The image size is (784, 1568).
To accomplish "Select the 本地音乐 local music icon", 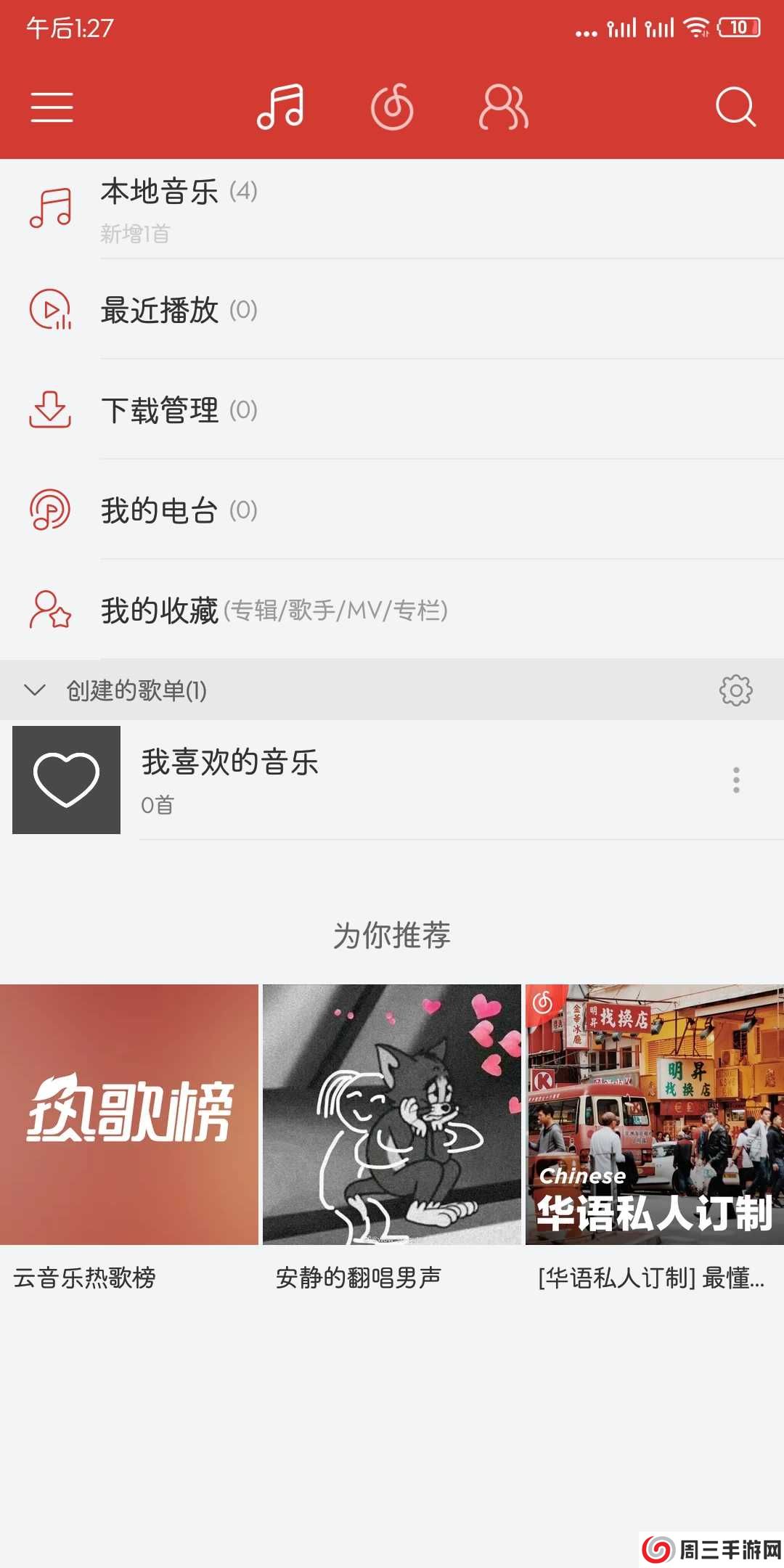I will 49,207.
